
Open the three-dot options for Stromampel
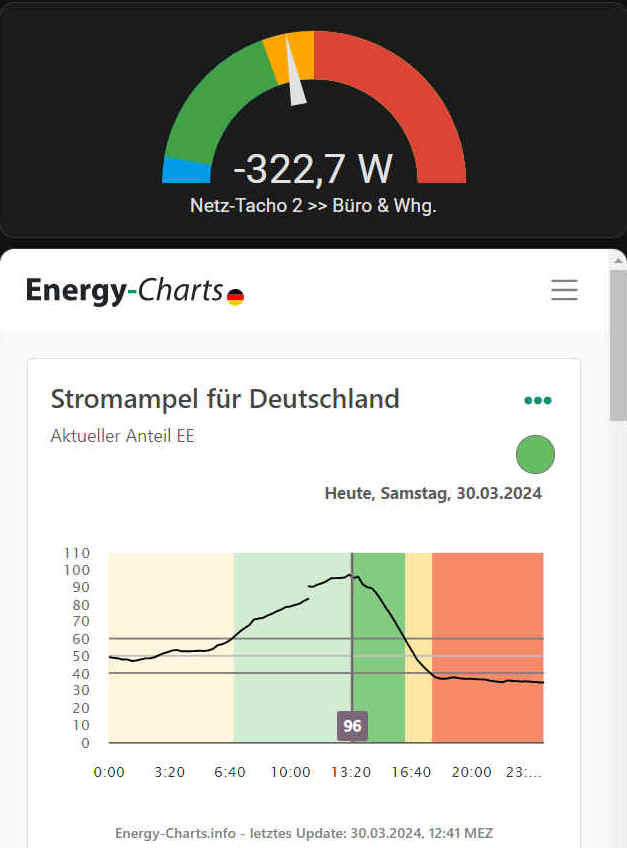click(x=538, y=401)
